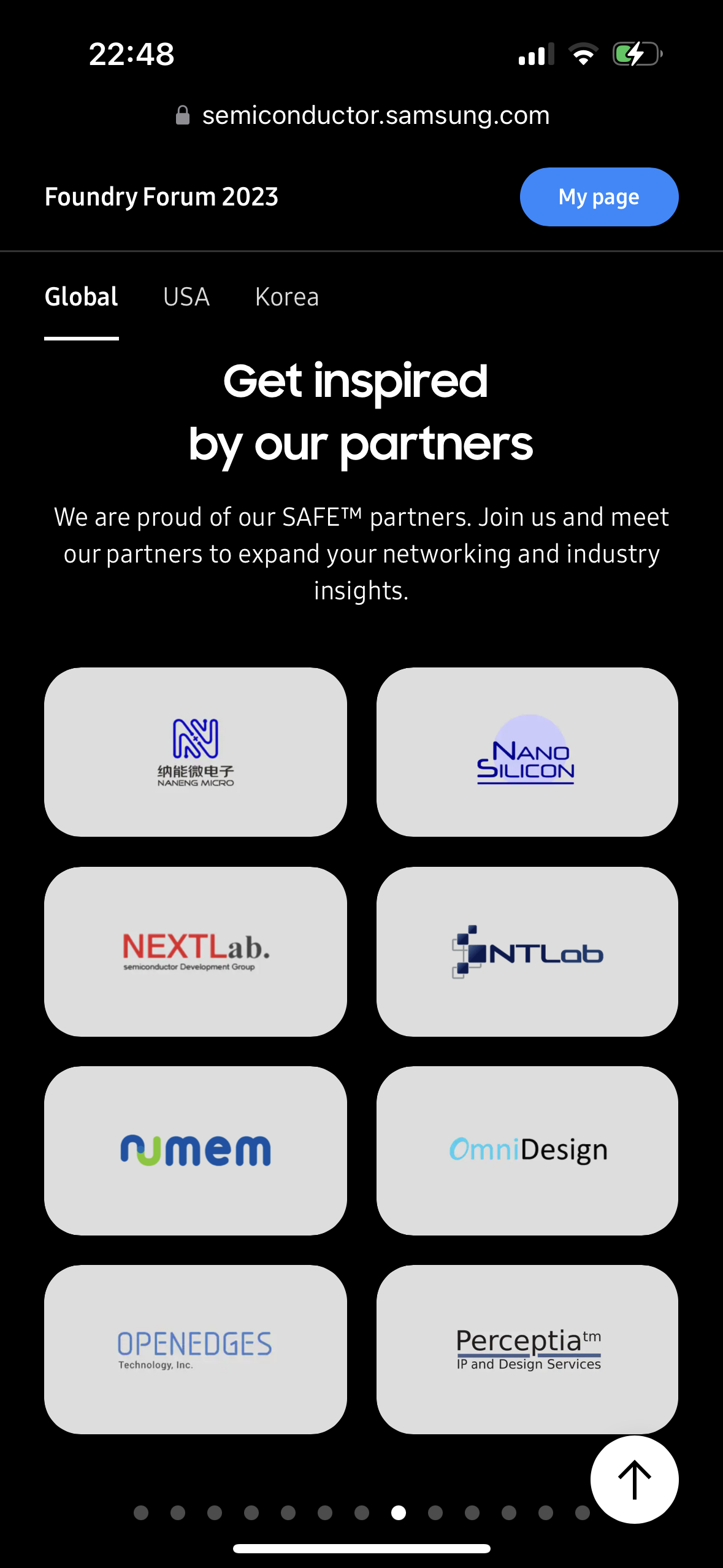The width and height of the screenshot is (723, 1568).
Task: Open the OmniDesign partner card
Action: [527, 1151]
